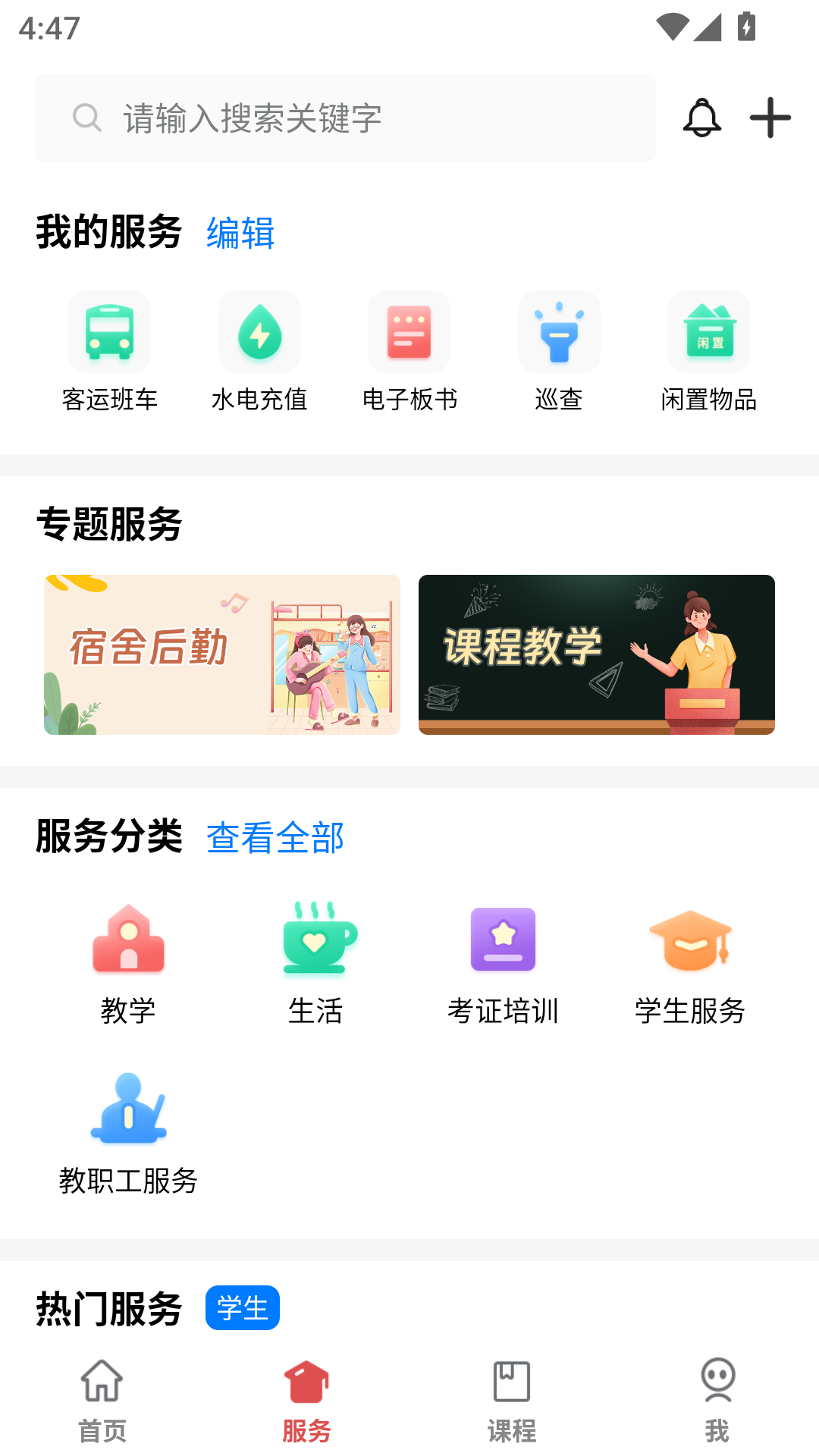Open the notification bell
This screenshot has width=819, height=1456.
click(x=701, y=118)
